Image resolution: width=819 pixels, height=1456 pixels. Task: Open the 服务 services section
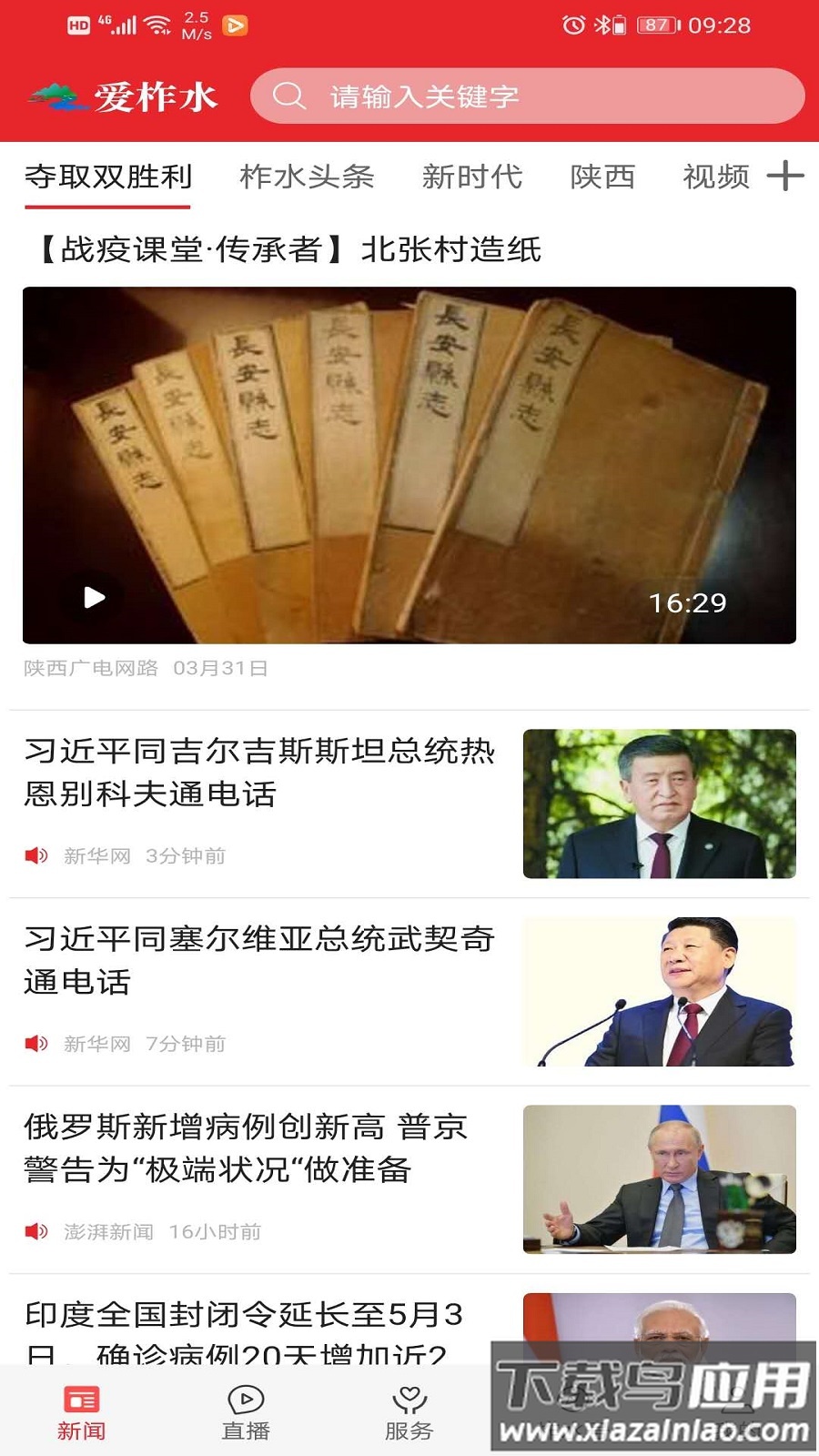(409, 1406)
